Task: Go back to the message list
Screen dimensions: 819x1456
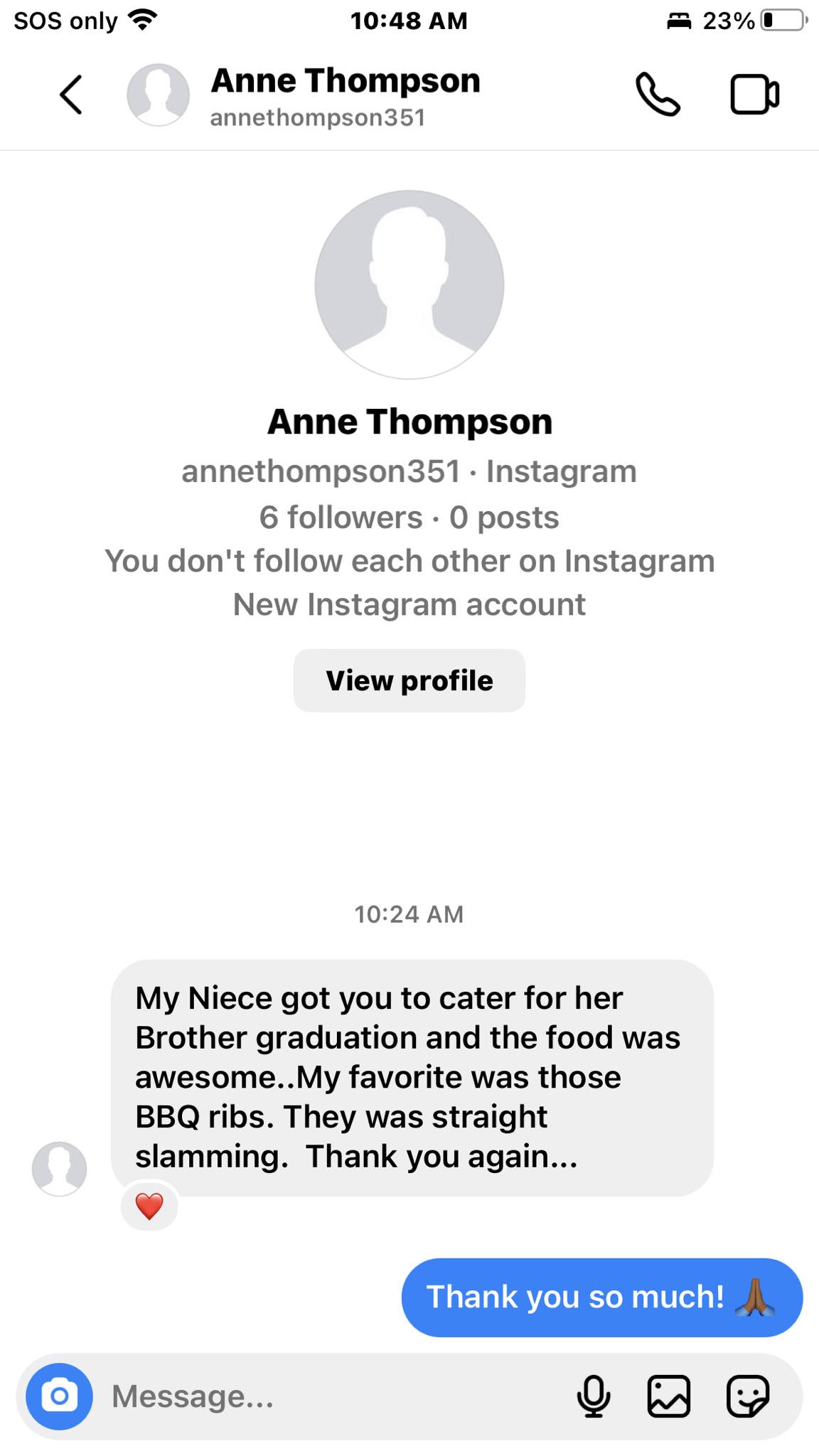Action: tap(70, 95)
